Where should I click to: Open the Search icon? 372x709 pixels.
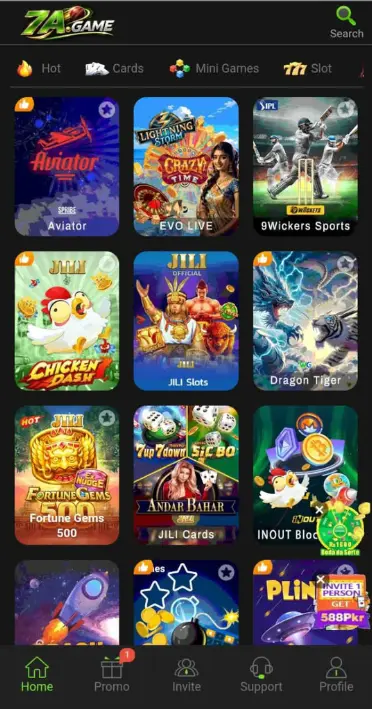pyautogui.click(x=346, y=23)
